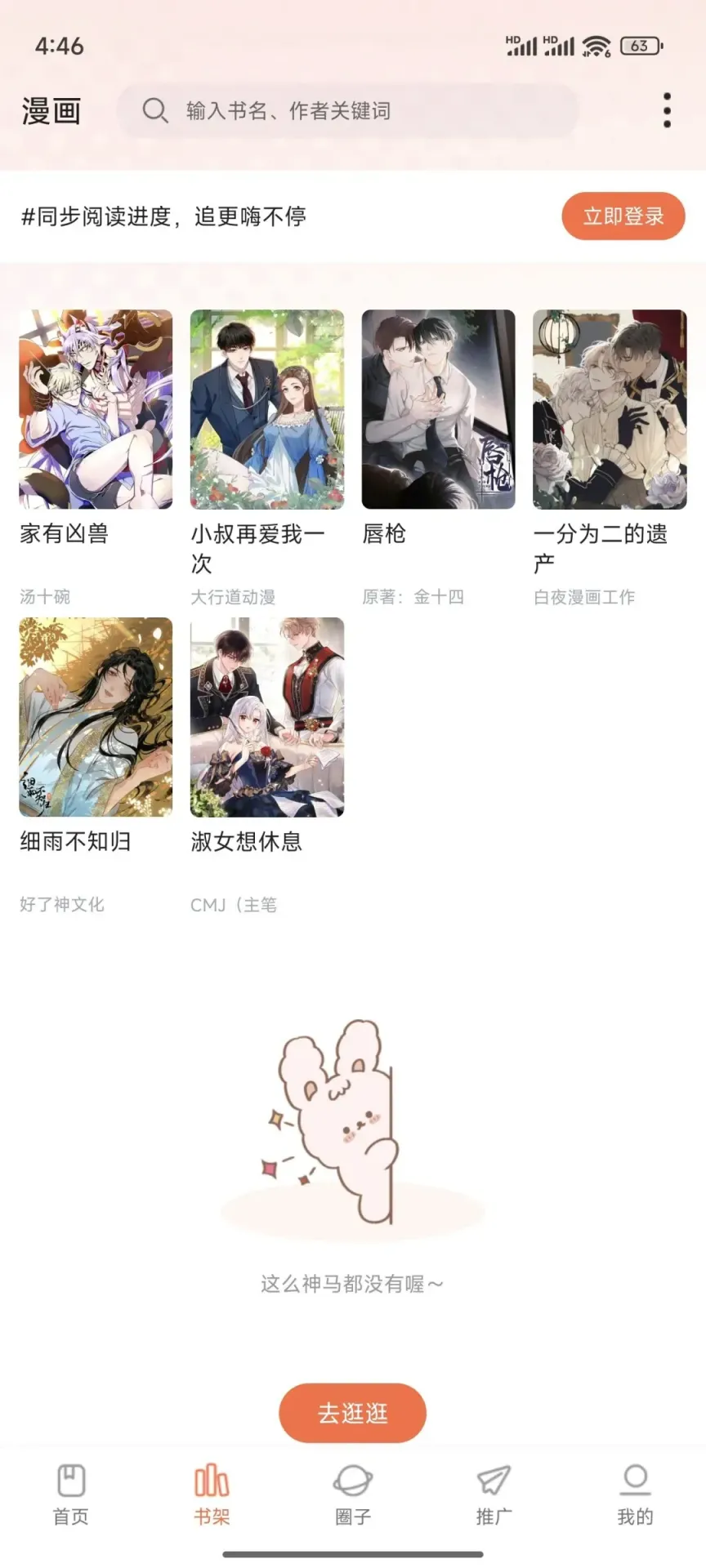This screenshot has height=1568, width=706.
Task: Open the comic 淑女想休息
Action: (x=267, y=717)
